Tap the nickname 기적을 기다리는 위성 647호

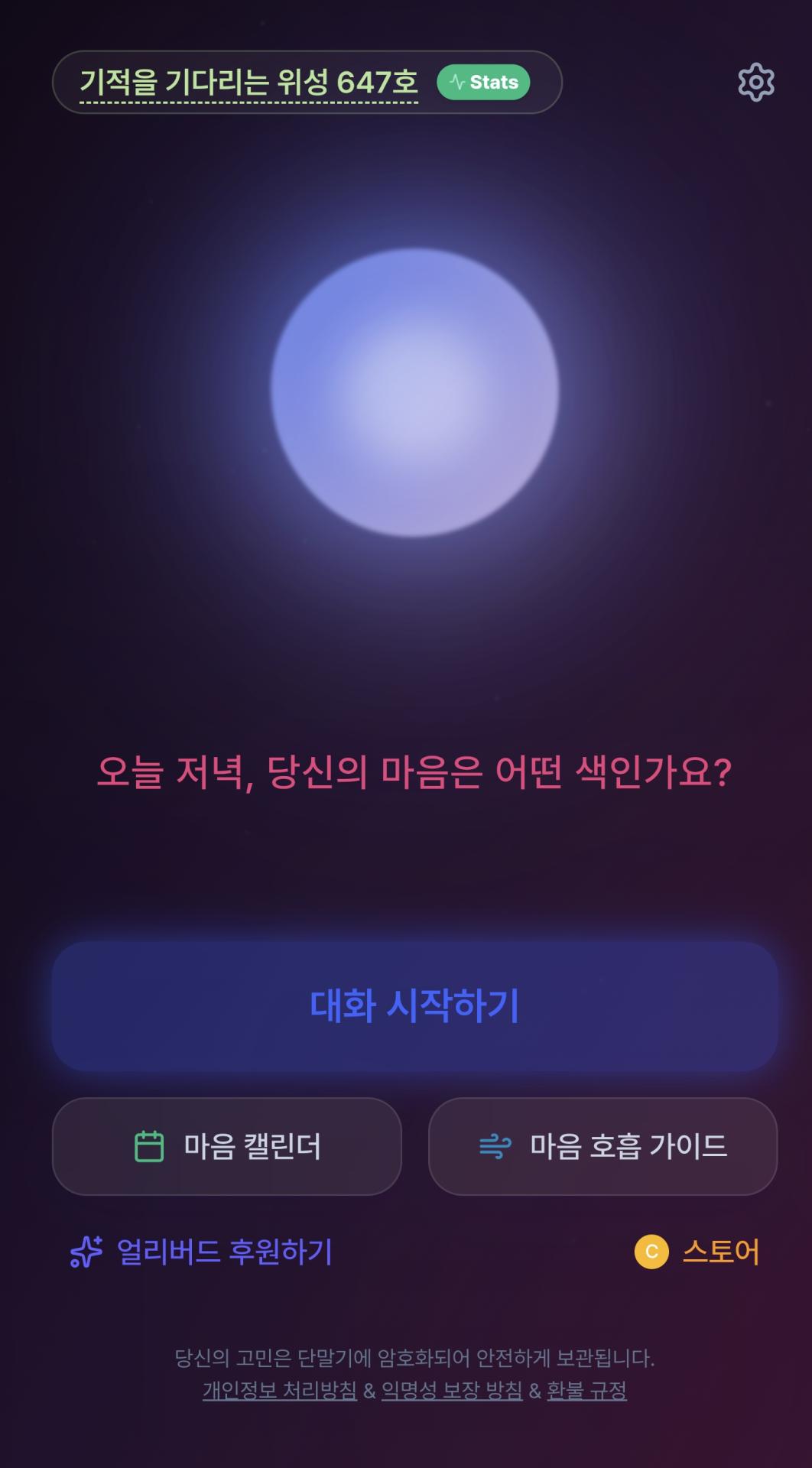pos(248,82)
